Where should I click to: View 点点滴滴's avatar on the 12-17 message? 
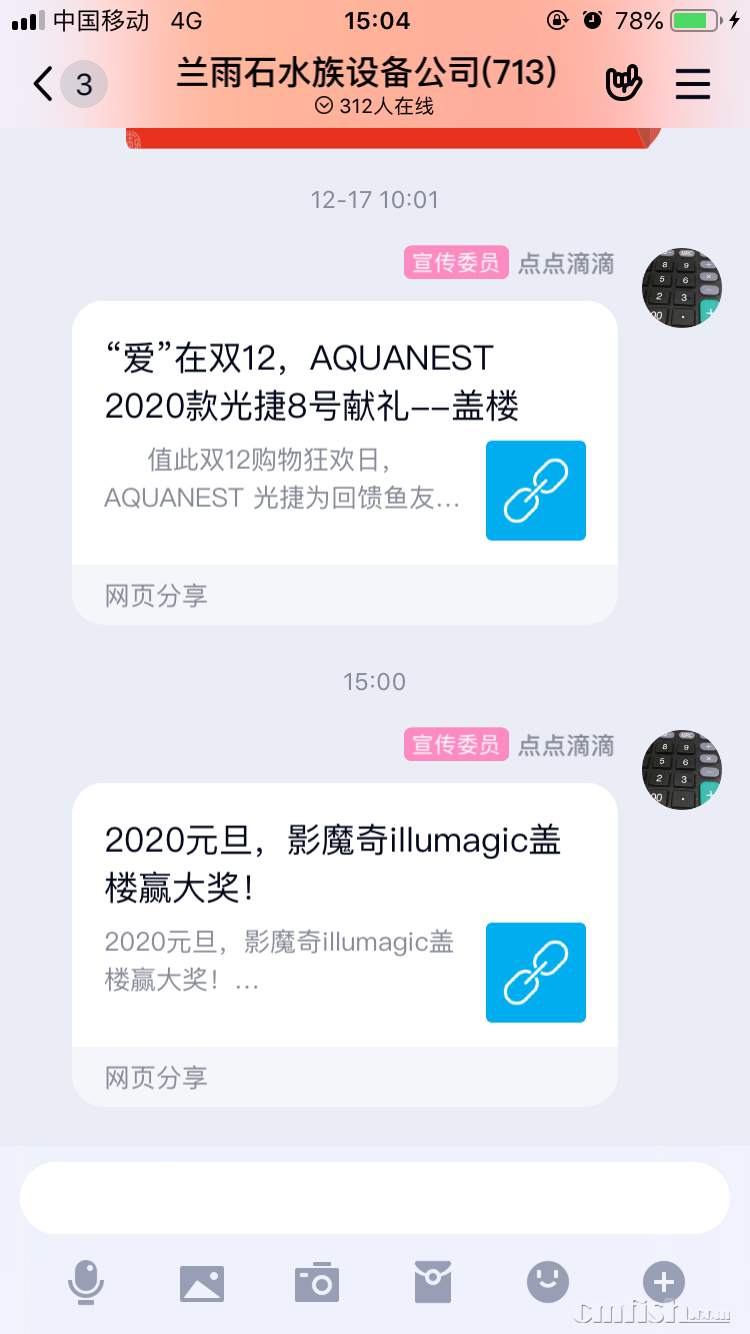(681, 288)
